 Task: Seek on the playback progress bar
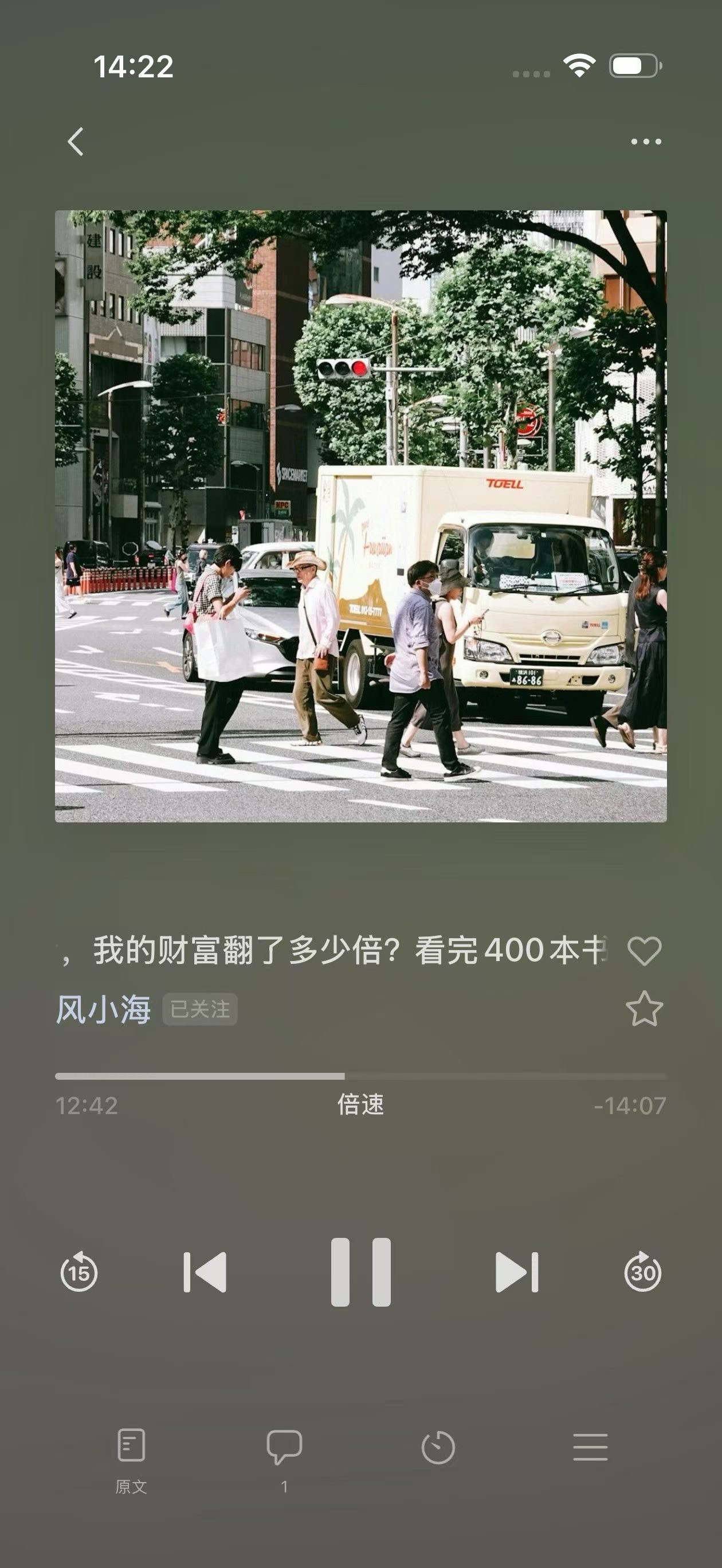coord(360,1076)
